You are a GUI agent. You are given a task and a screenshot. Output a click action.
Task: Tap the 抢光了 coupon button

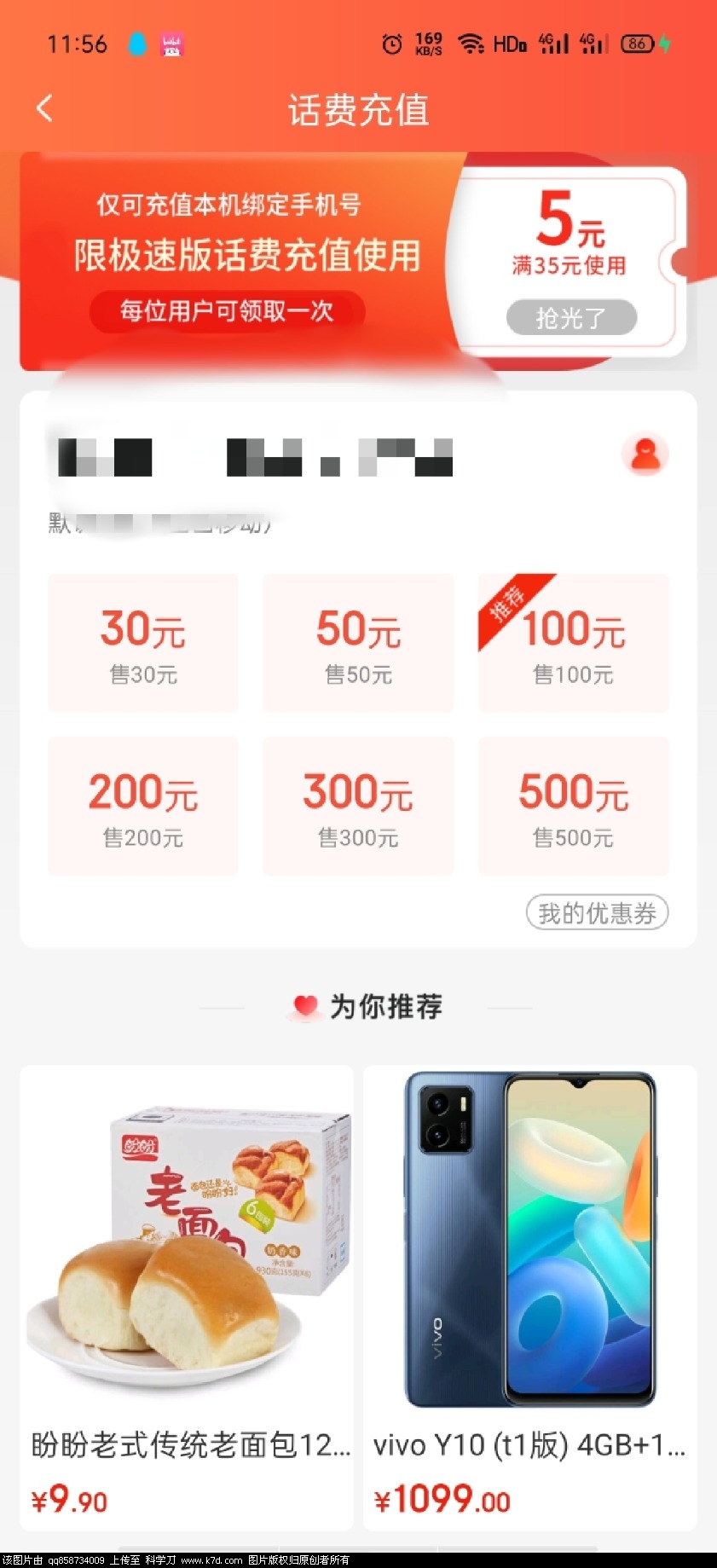[x=571, y=318]
